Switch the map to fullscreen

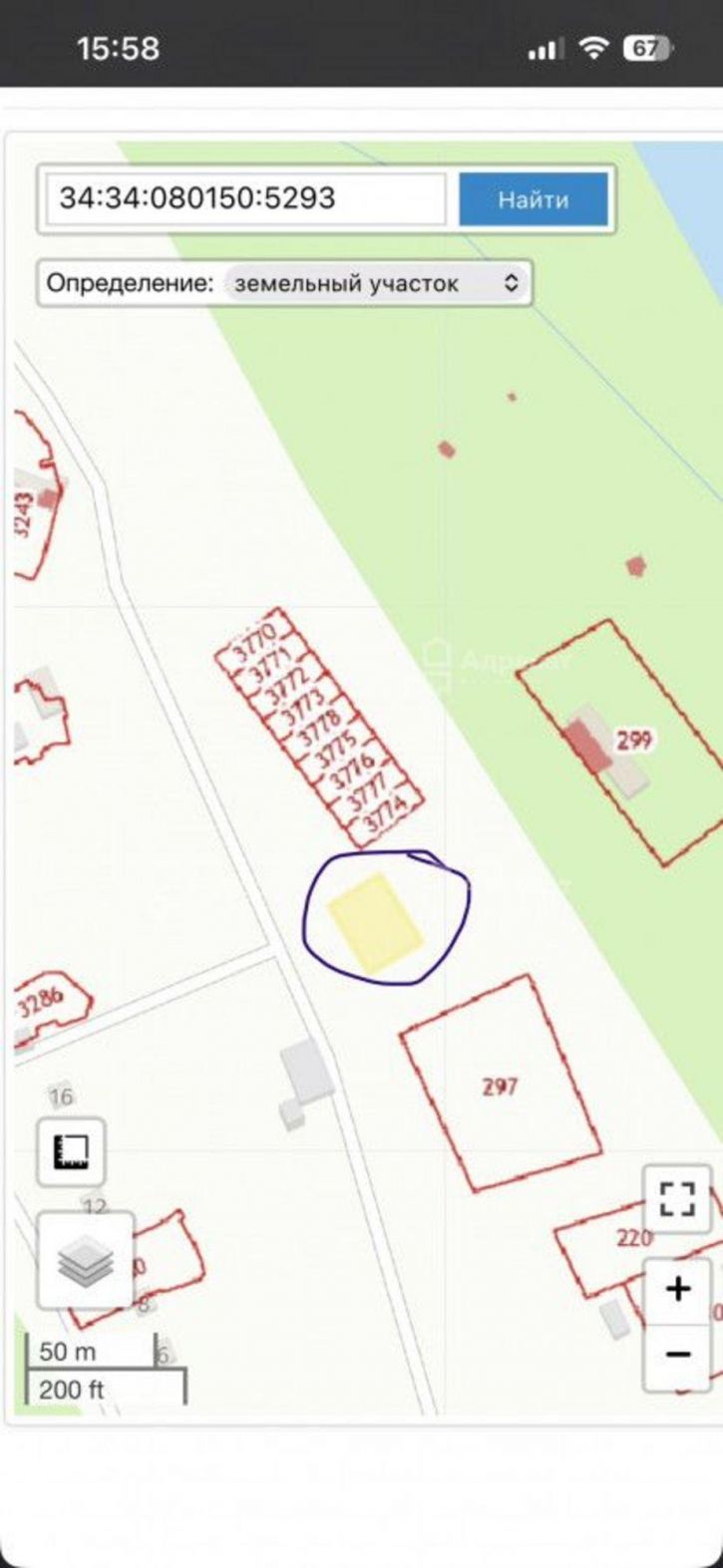click(x=677, y=1197)
